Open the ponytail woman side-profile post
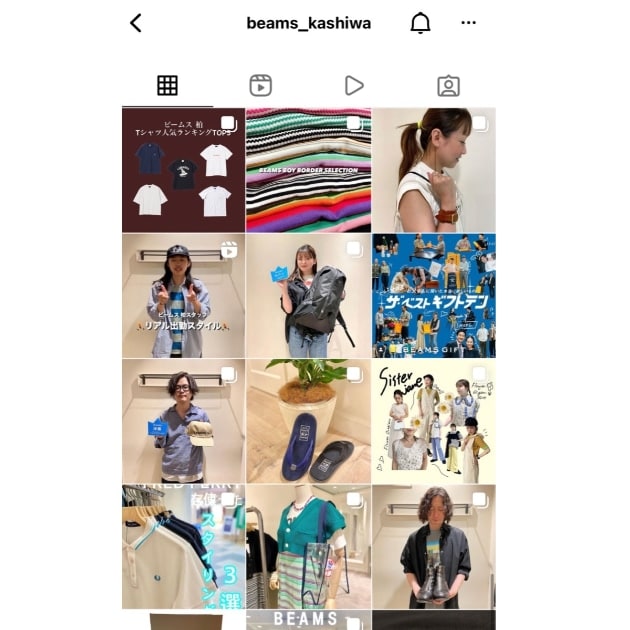 [433, 170]
